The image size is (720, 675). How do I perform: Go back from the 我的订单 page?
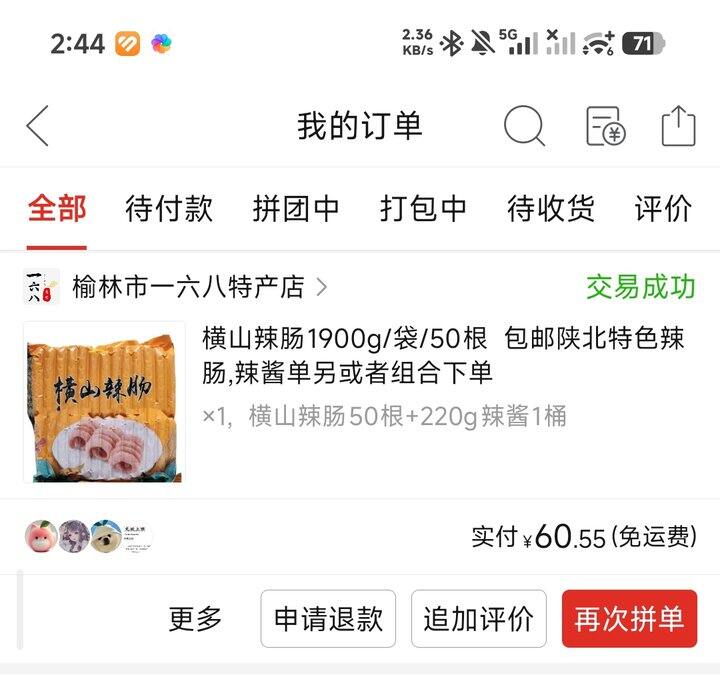click(38, 127)
